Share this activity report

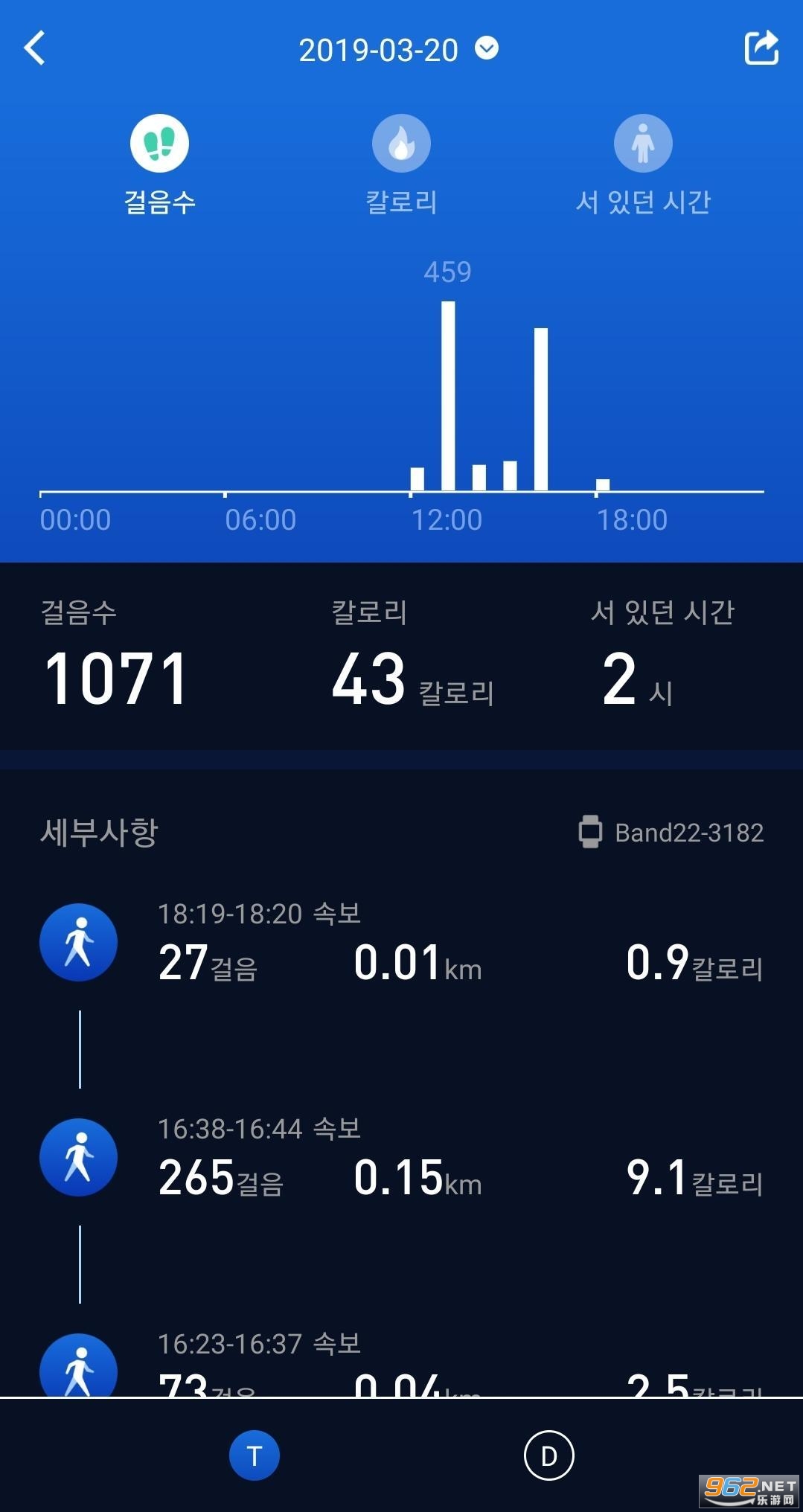tap(761, 48)
